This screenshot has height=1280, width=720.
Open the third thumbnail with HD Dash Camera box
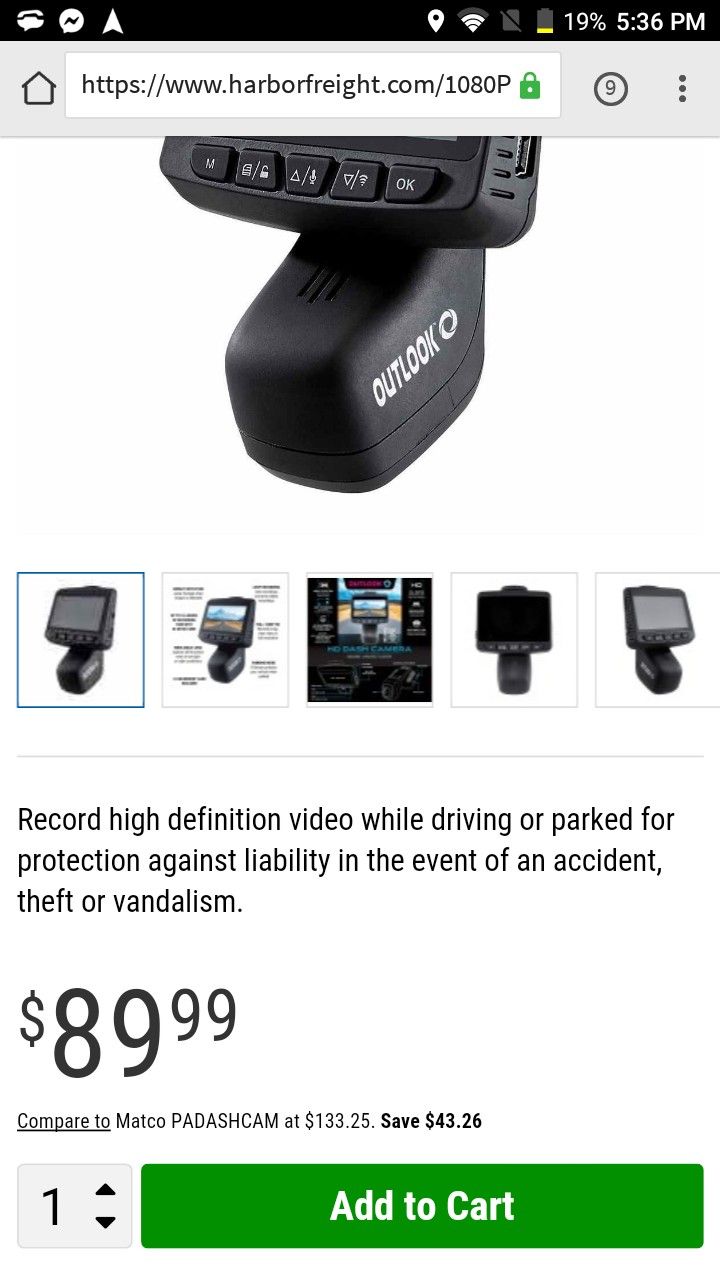(x=370, y=640)
